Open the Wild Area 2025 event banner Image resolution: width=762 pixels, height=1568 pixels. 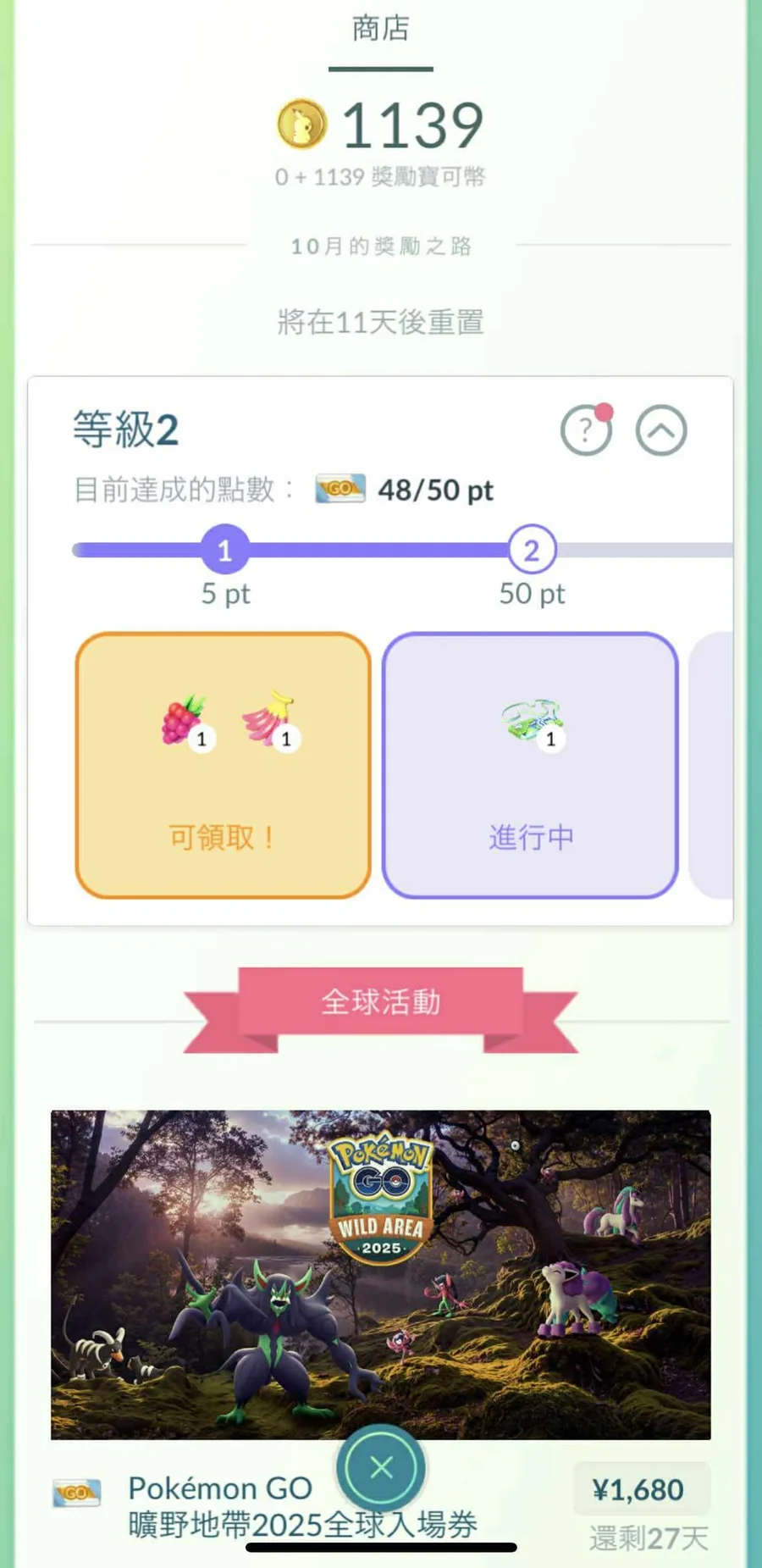380,1273
